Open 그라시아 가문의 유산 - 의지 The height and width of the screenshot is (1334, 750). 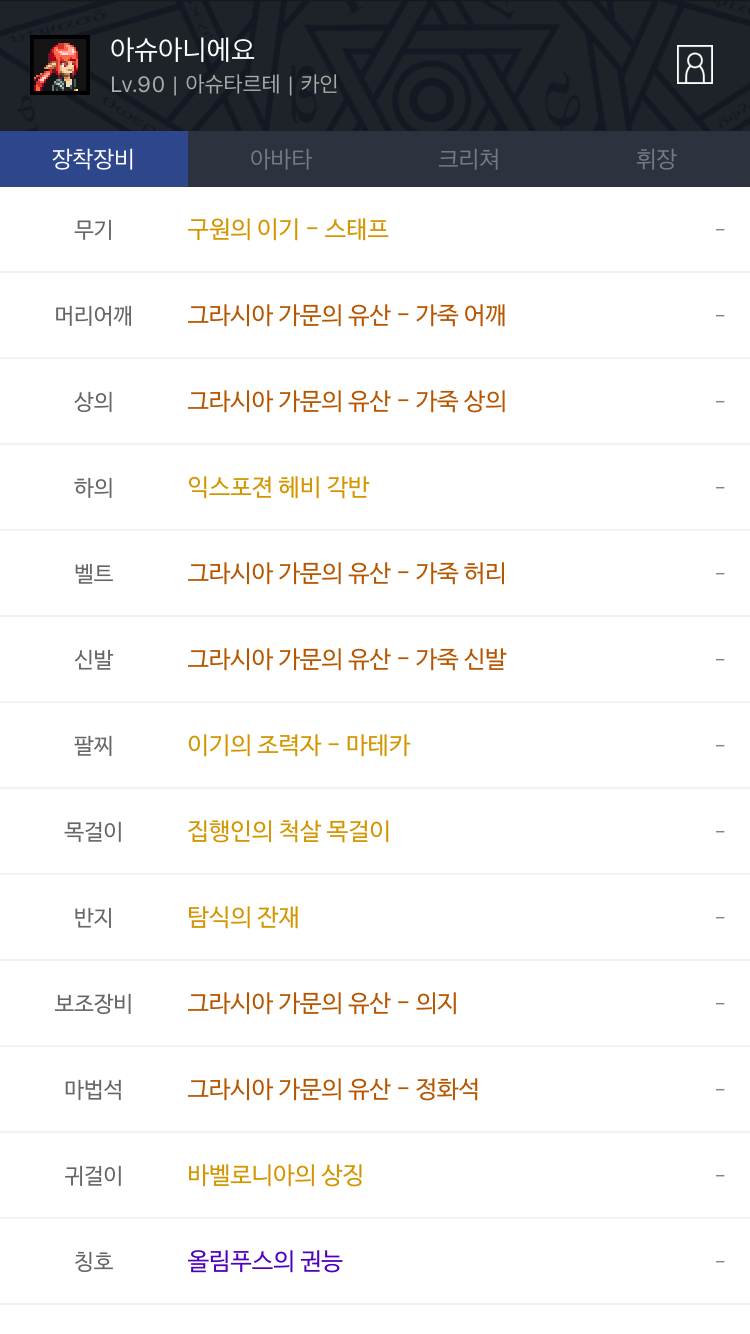[375, 1003]
